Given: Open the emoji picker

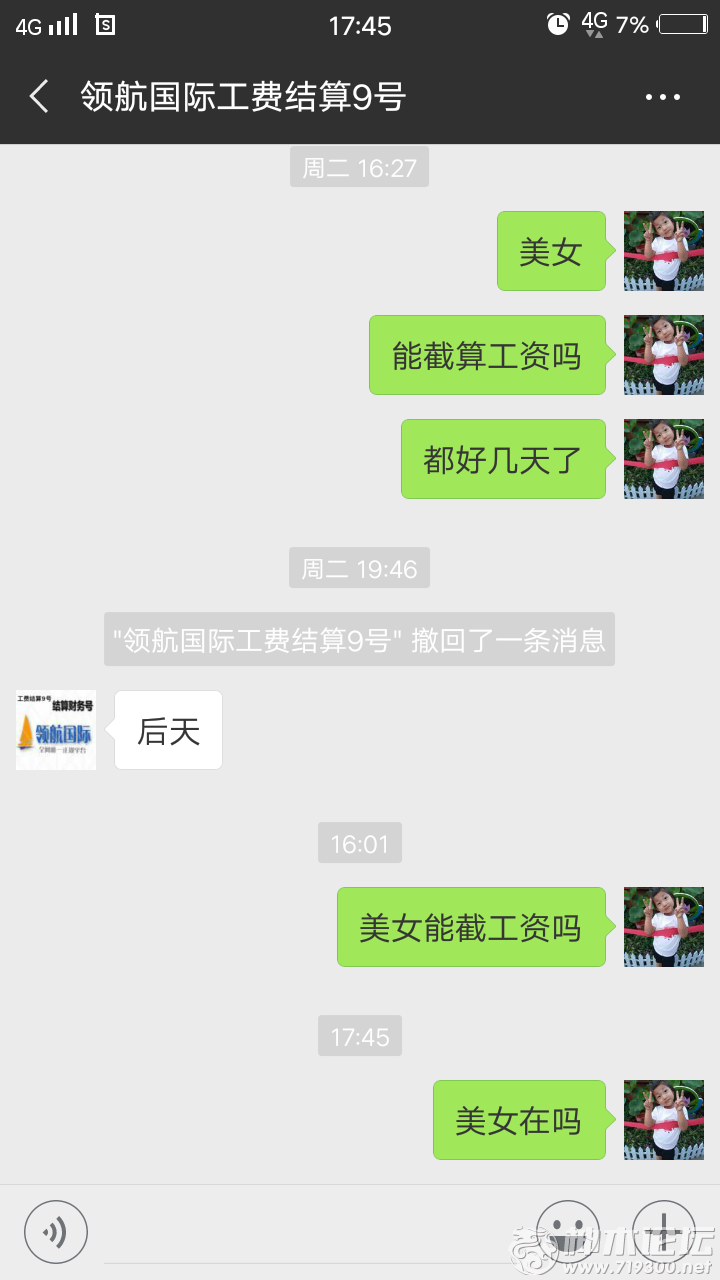Looking at the screenshot, I should [x=568, y=1231].
